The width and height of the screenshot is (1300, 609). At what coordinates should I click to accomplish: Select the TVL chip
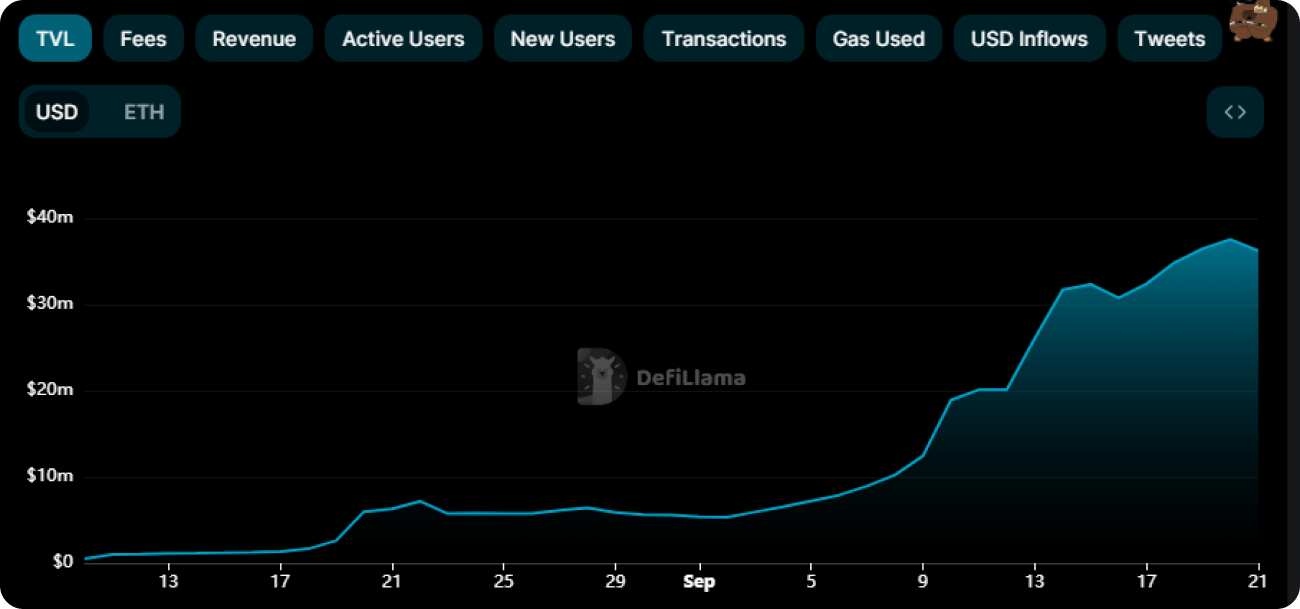[55, 39]
